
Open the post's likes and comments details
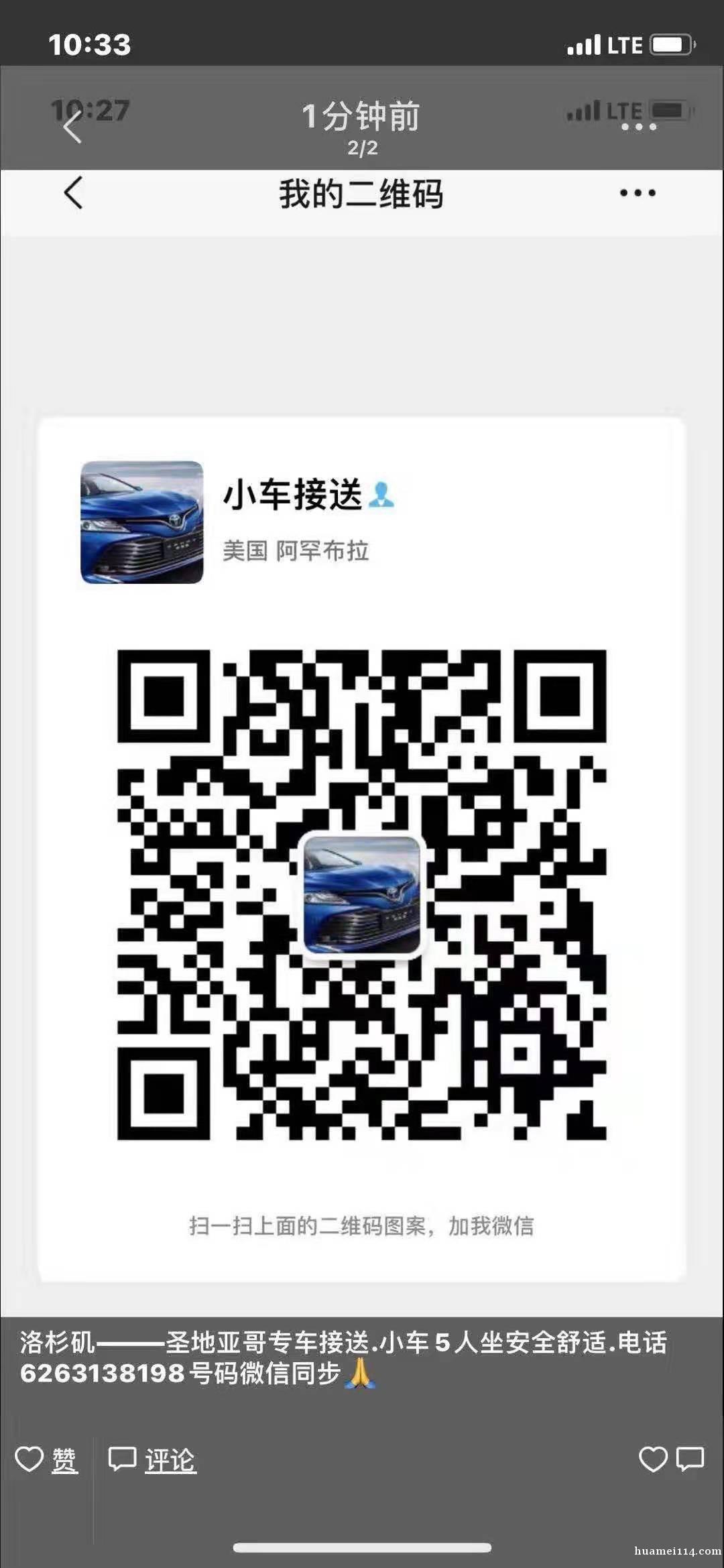coord(671,1459)
